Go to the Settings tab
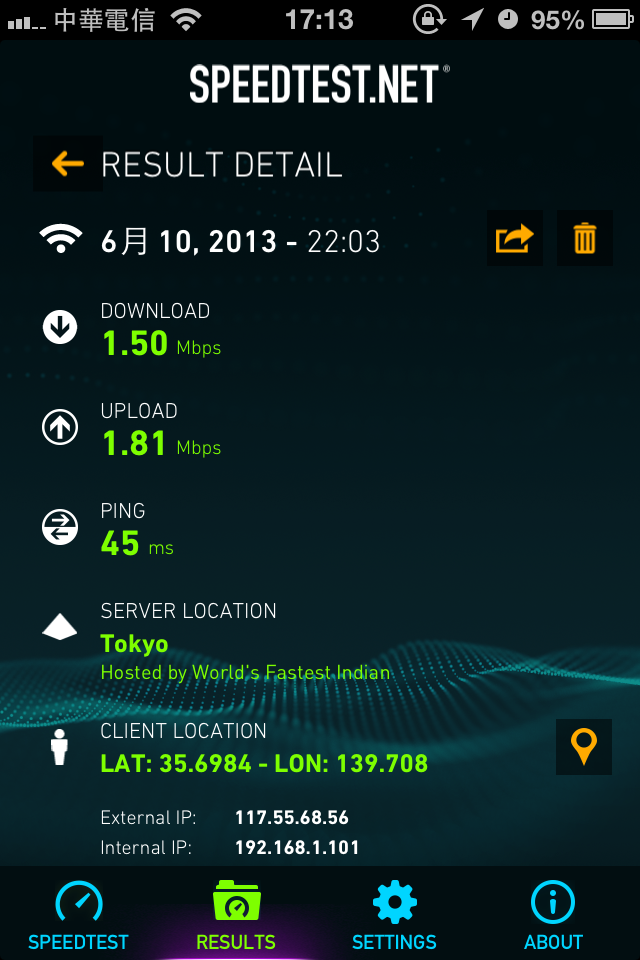The image size is (640, 960). click(394, 915)
